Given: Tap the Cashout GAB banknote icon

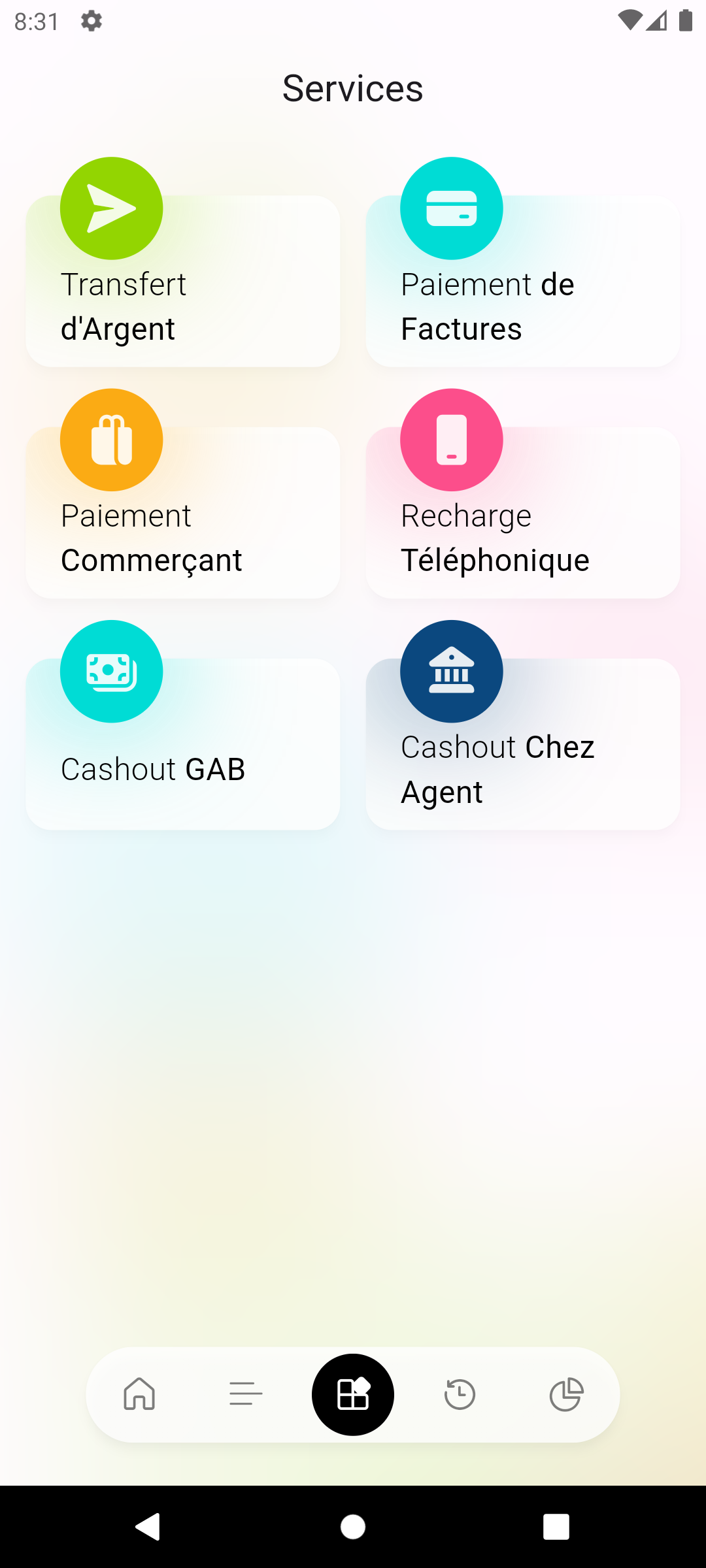Looking at the screenshot, I should [111, 671].
